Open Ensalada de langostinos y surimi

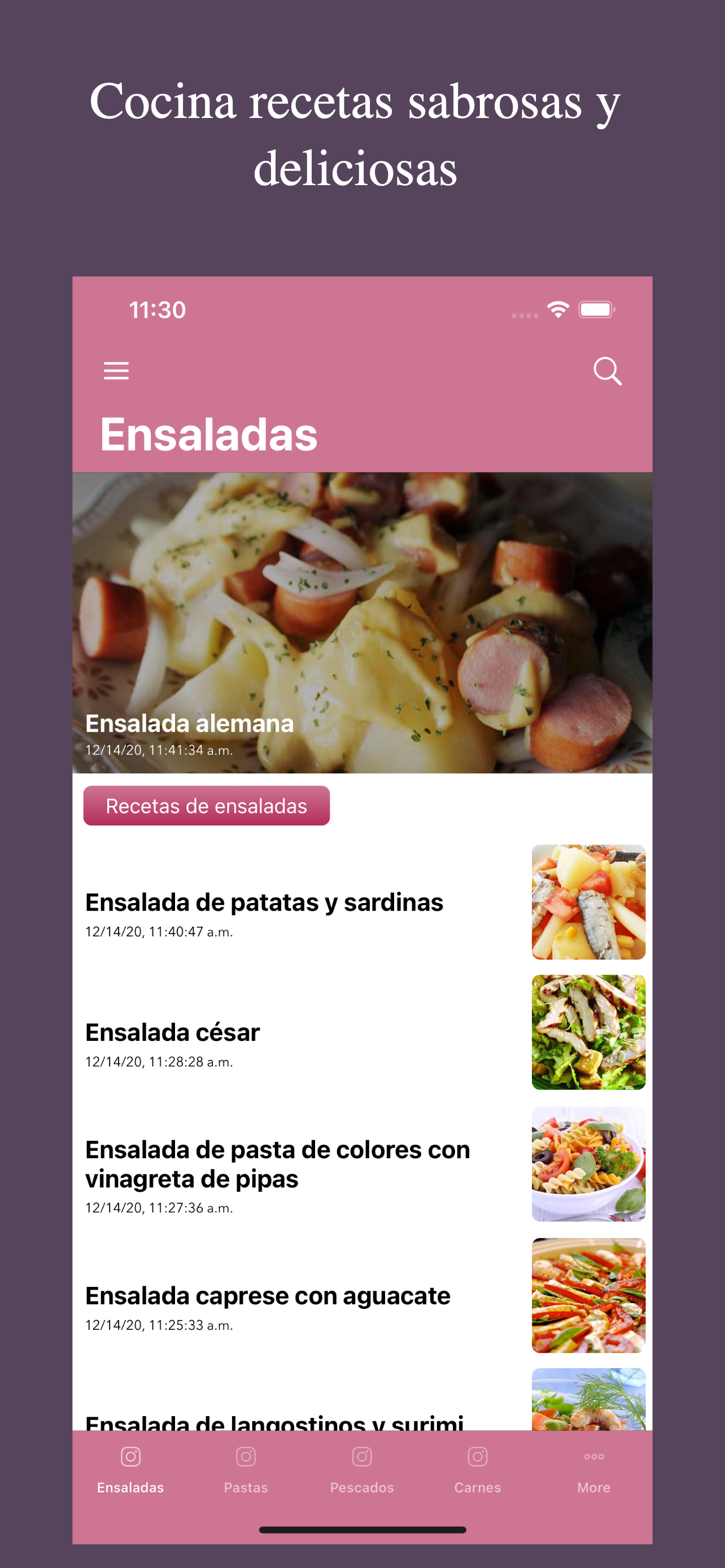274,1423
